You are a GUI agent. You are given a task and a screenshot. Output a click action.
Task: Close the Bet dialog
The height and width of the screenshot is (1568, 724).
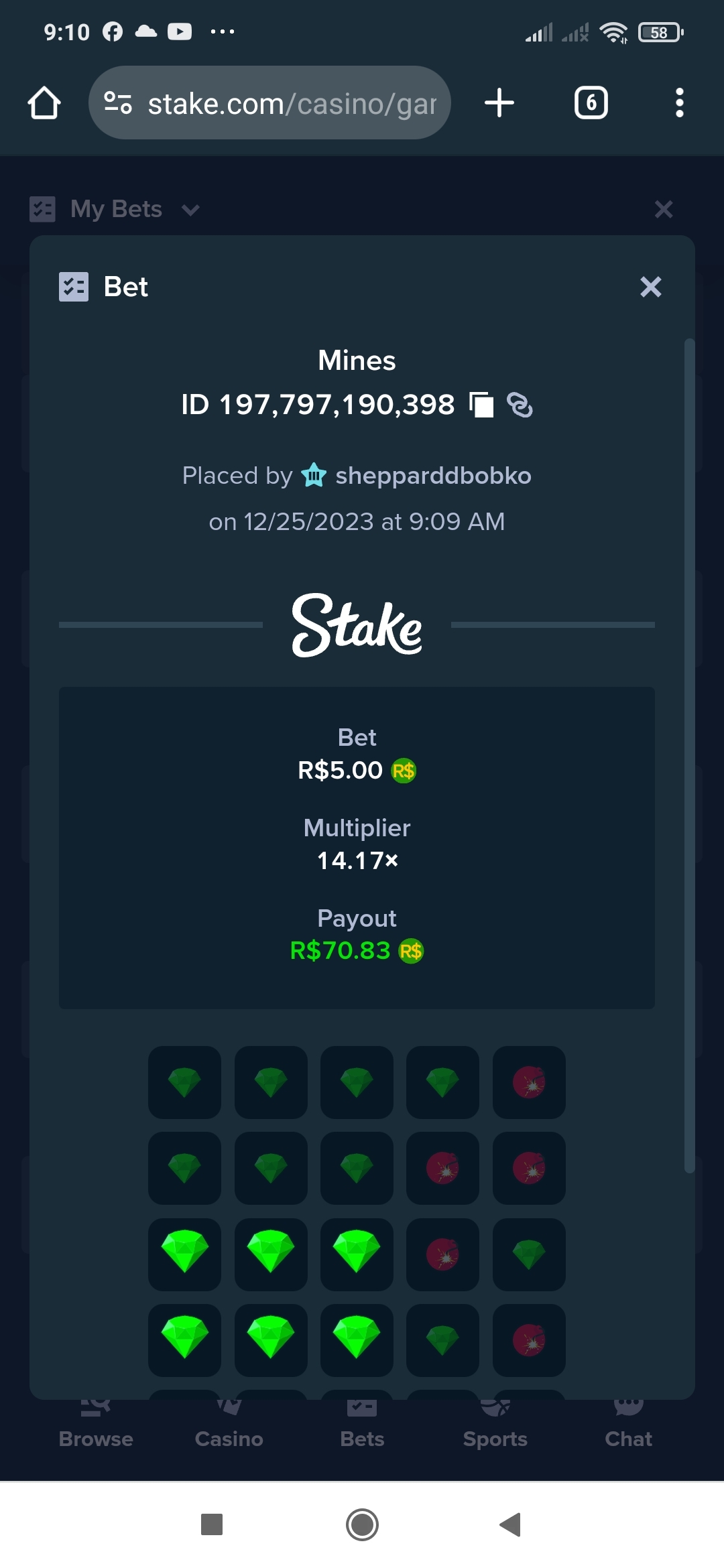650,287
